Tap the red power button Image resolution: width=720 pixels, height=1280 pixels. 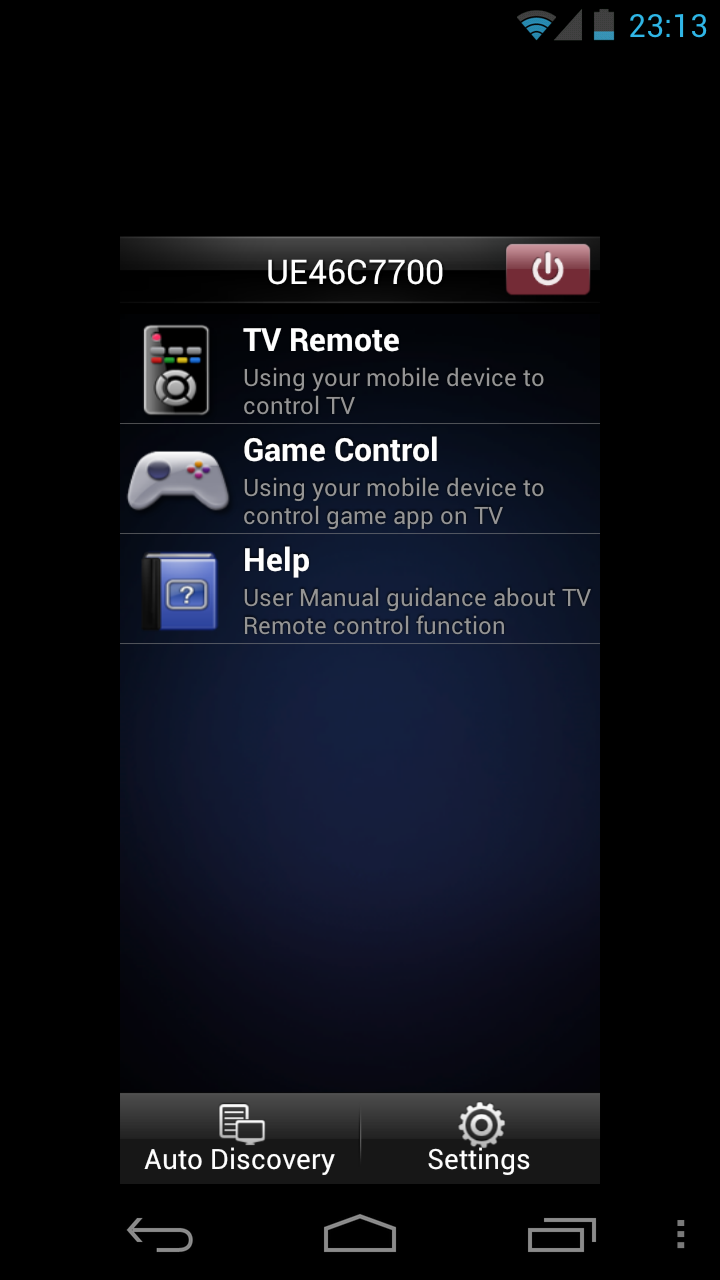tap(547, 269)
